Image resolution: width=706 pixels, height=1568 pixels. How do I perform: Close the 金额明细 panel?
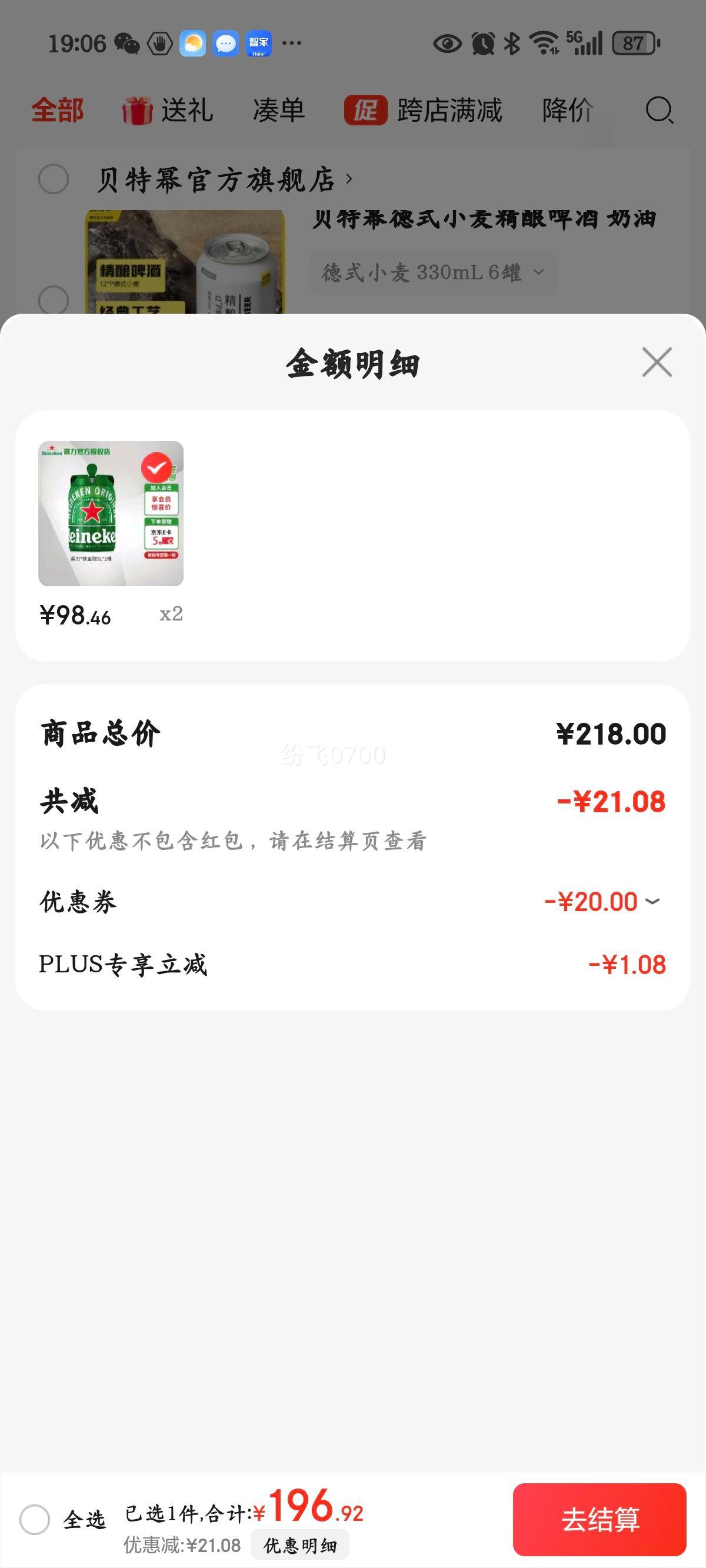click(x=657, y=363)
